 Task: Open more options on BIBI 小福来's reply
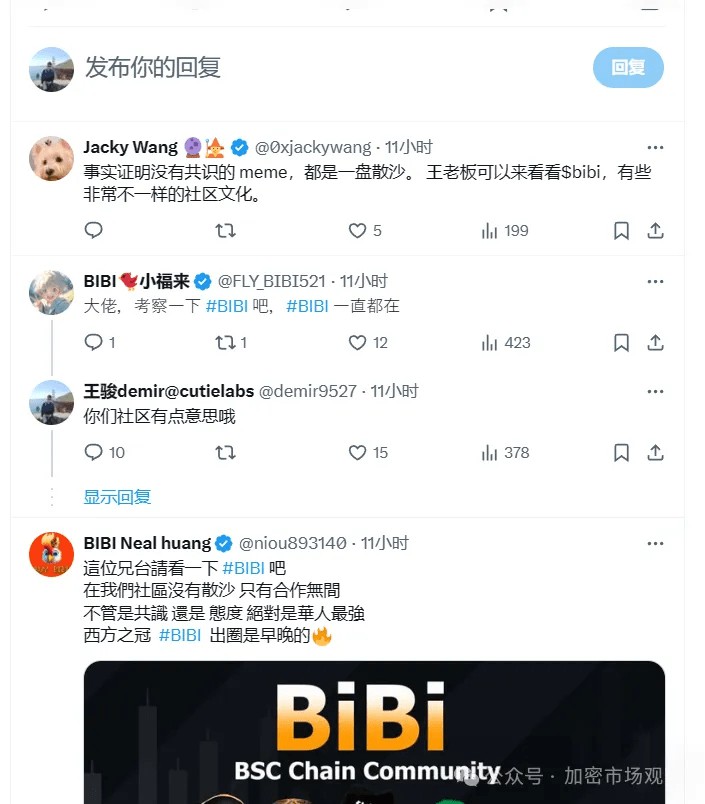[x=655, y=282]
